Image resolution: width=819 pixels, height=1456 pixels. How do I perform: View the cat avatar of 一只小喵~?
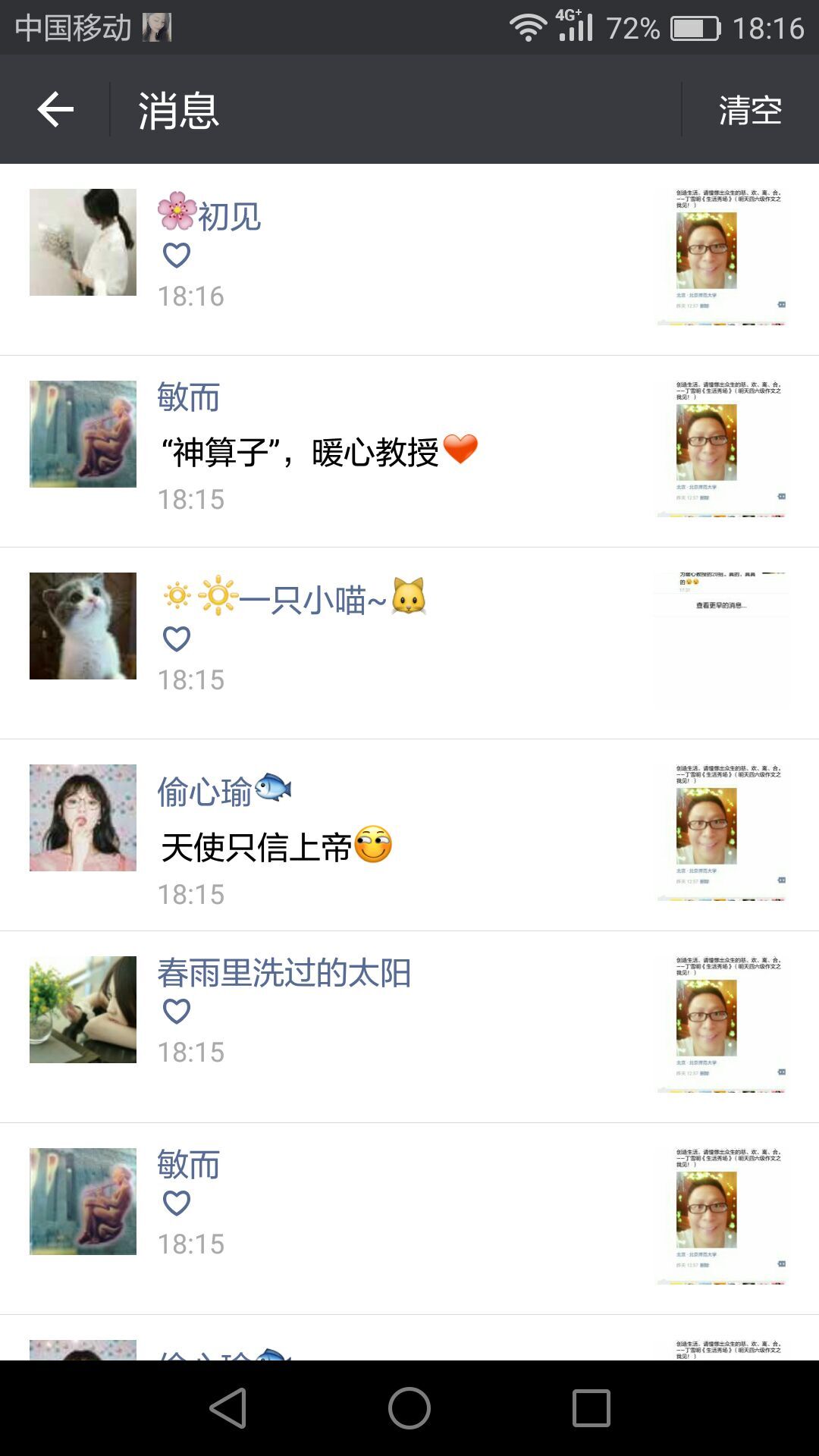(x=83, y=626)
